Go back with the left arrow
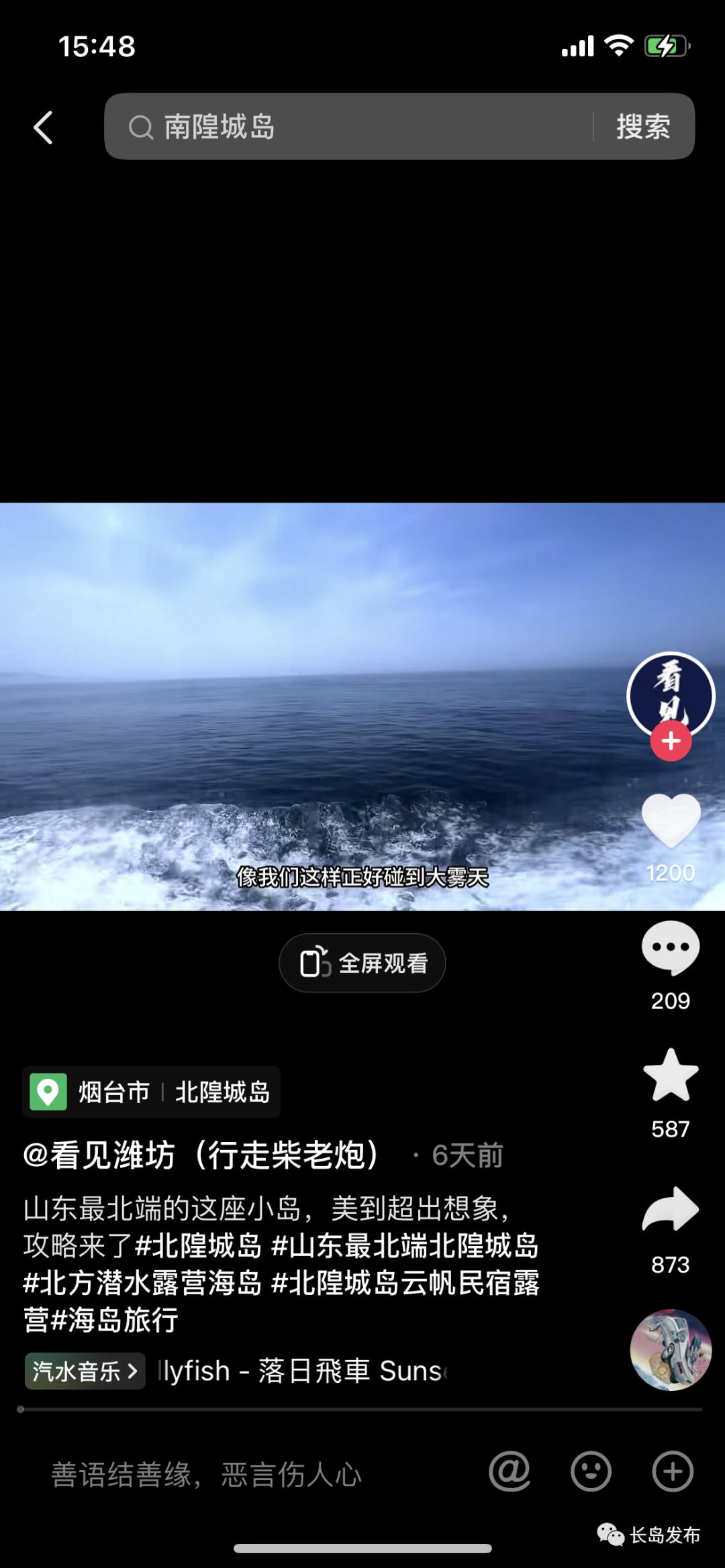The width and height of the screenshot is (725, 1568). click(x=44, y=127)
